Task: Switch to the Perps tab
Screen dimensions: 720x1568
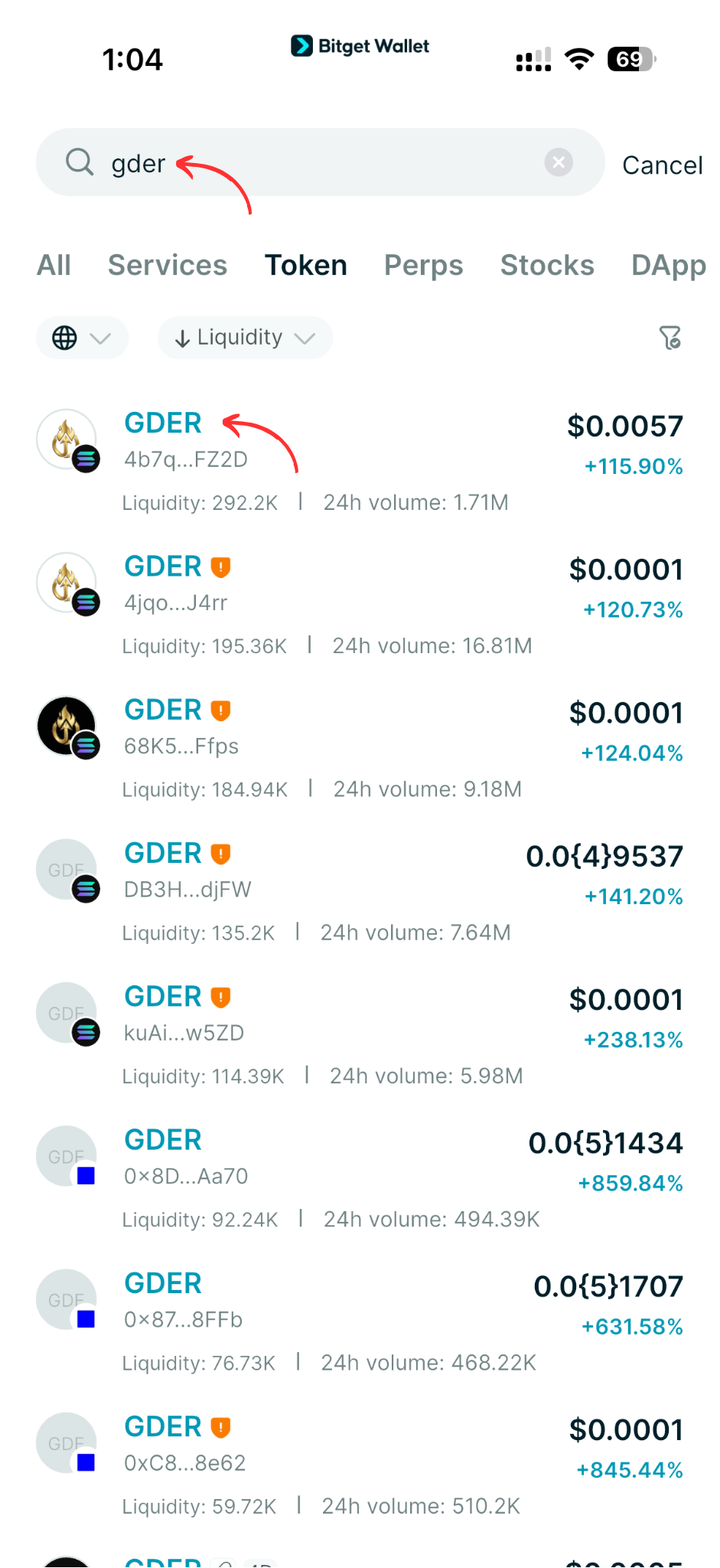Action: pyautogui.click(x=423, y=265)
